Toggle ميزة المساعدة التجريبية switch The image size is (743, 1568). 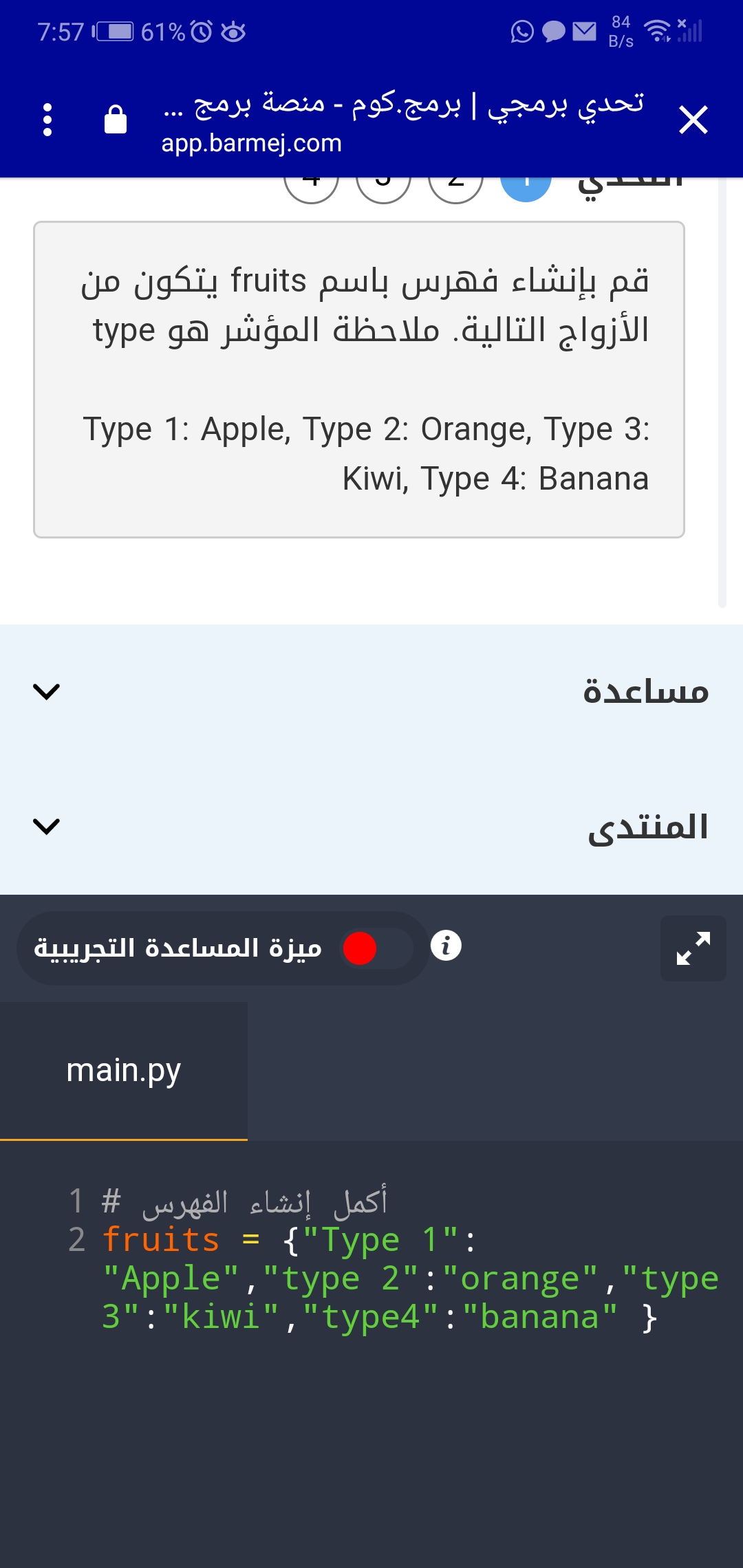click(377, 948)
